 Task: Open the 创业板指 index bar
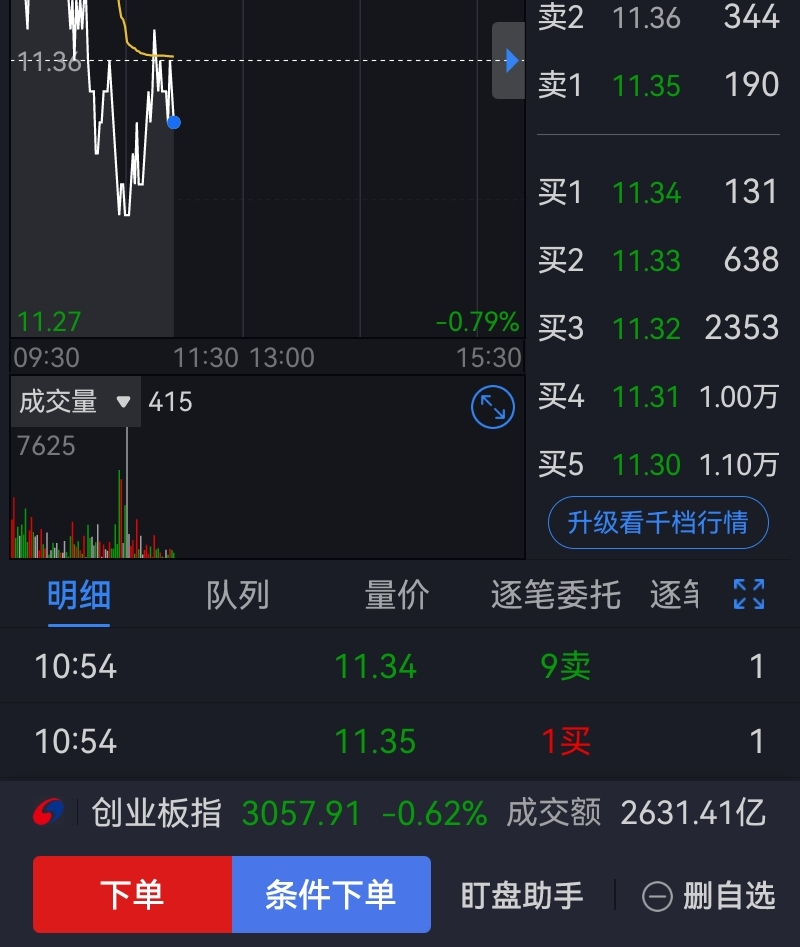coord(400,813)
